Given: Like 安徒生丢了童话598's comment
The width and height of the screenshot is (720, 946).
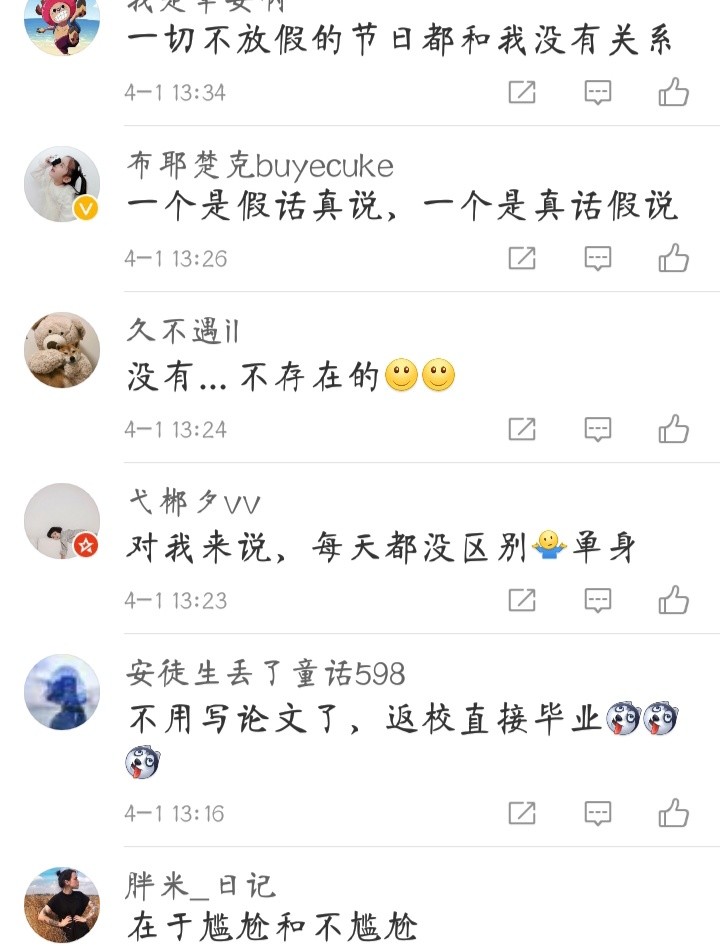Looking at the screenshot, I should tap(674, 813).
